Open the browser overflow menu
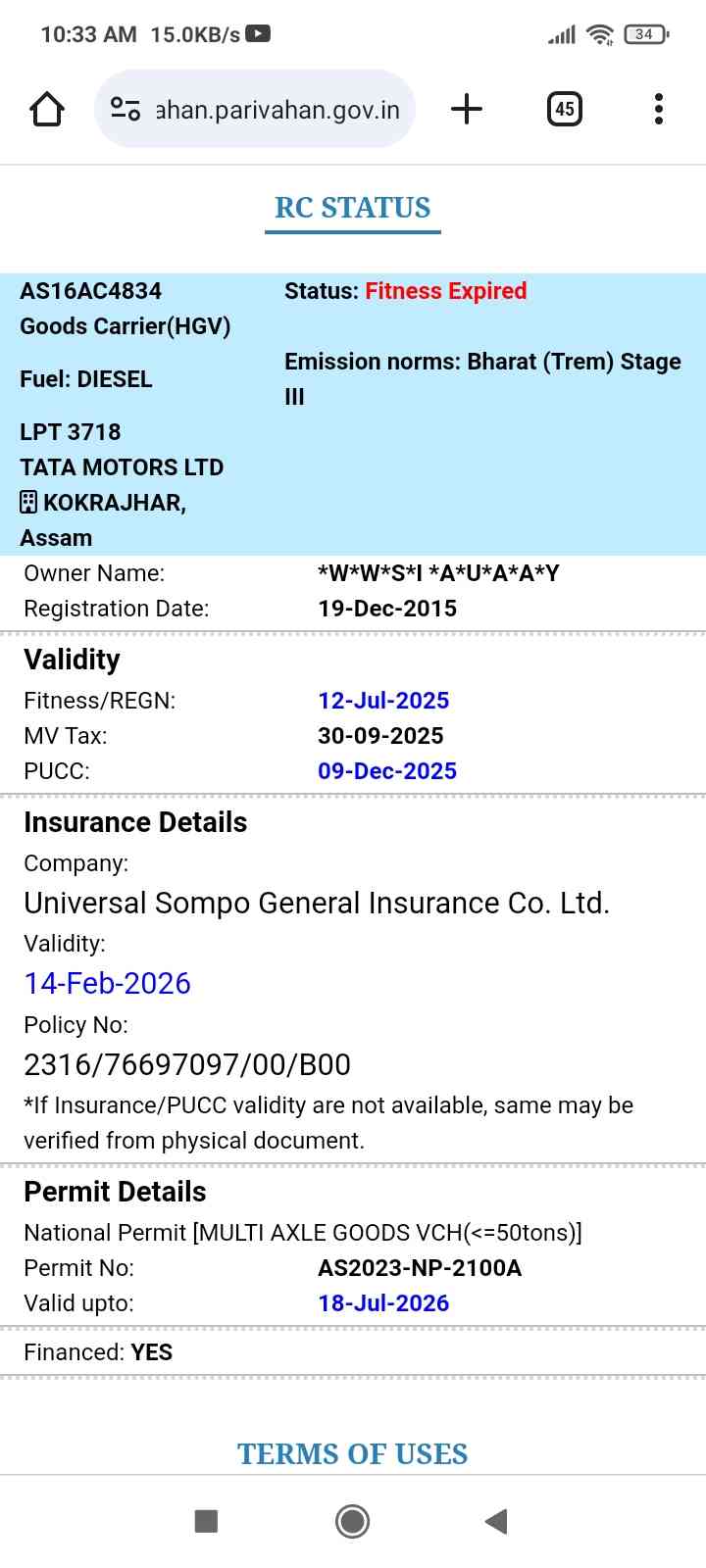 (659, 109)
